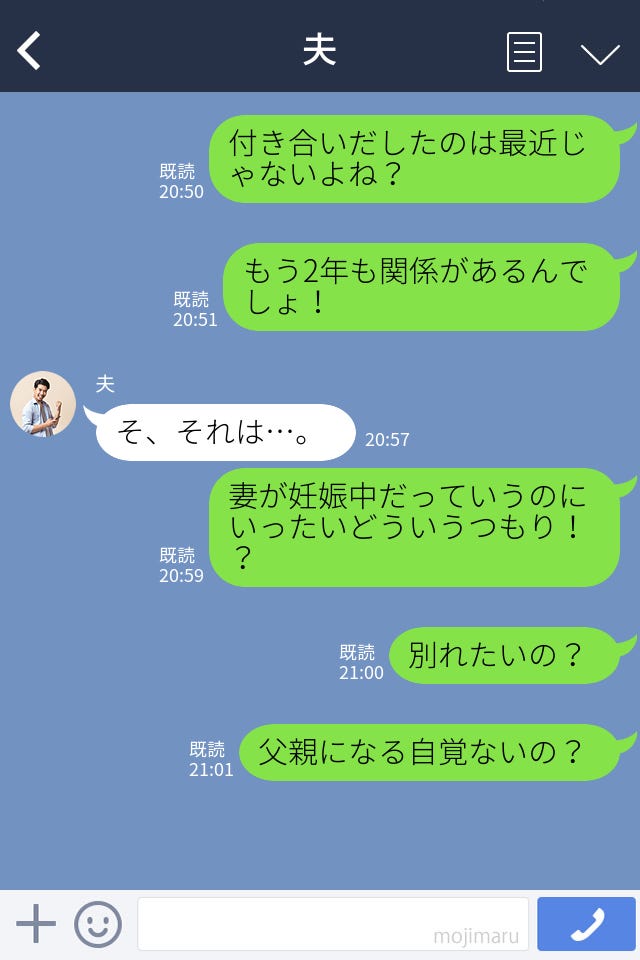Start a voice call with the blue phone button
The image size is (640, 960).
586,924
